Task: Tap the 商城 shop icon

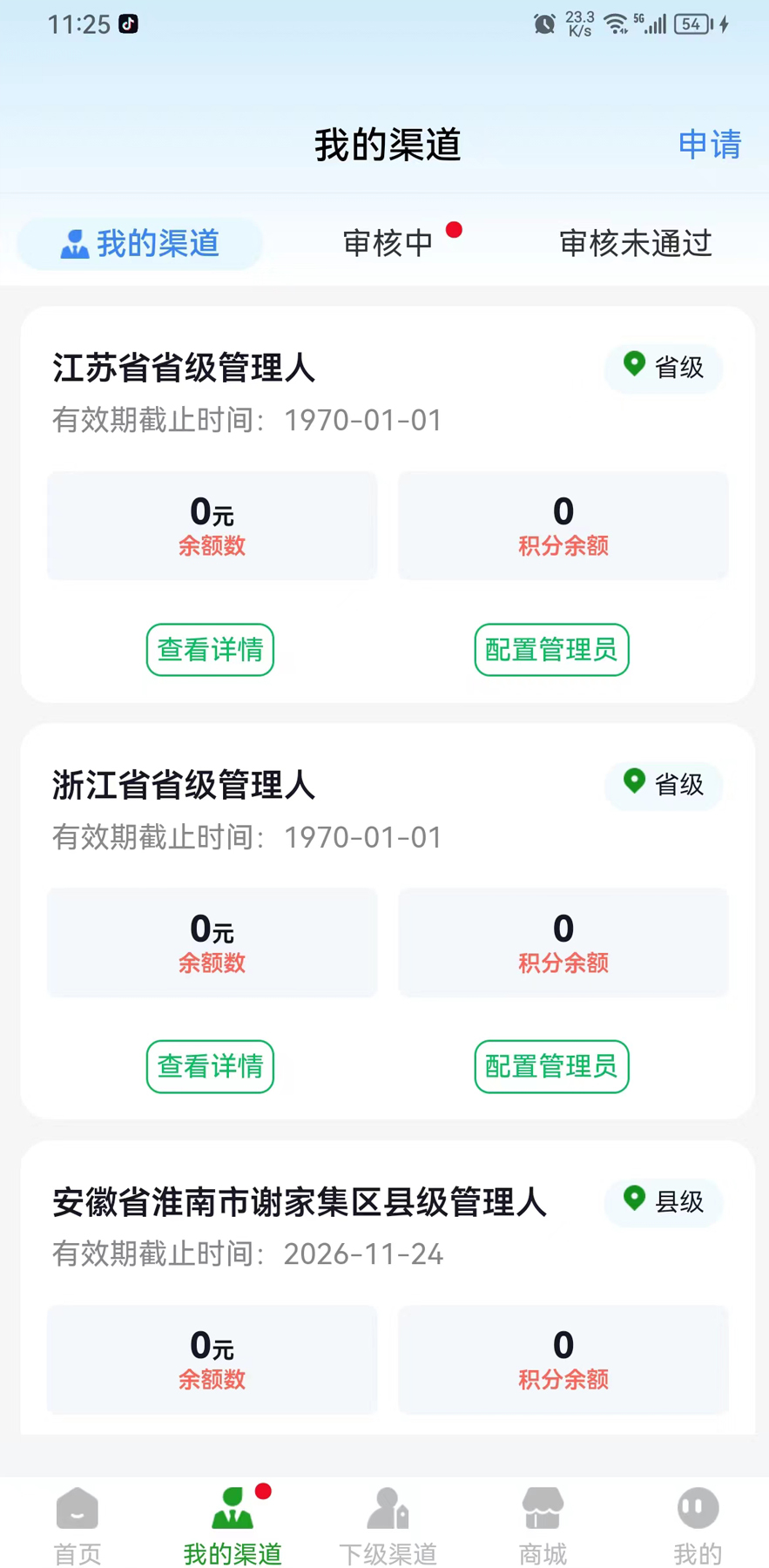Action: coord(542,1507)
